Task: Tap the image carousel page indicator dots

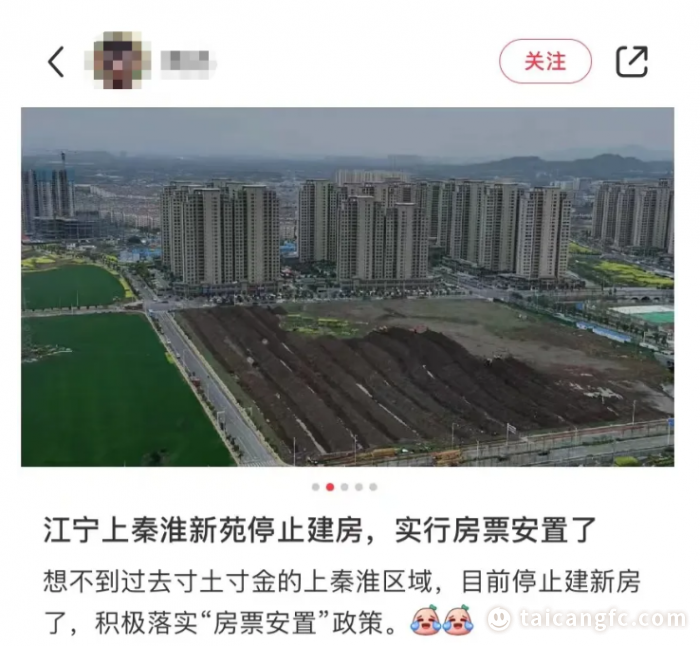Action: pos(344,487)
